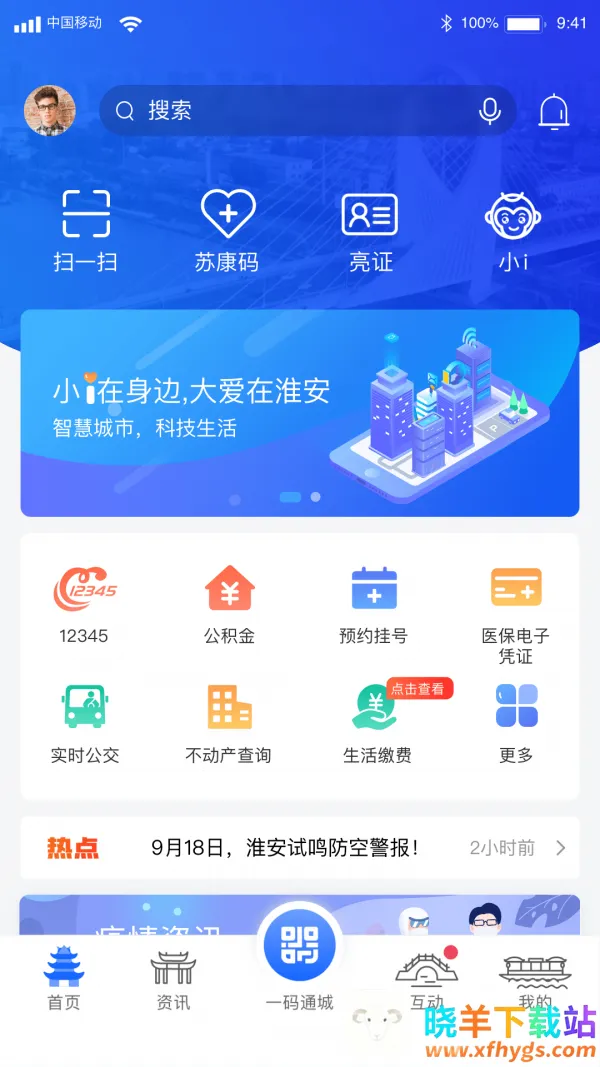Switch to the 资讯 tab
Screen dimensions: 600x1067
[x=173, y=980]
